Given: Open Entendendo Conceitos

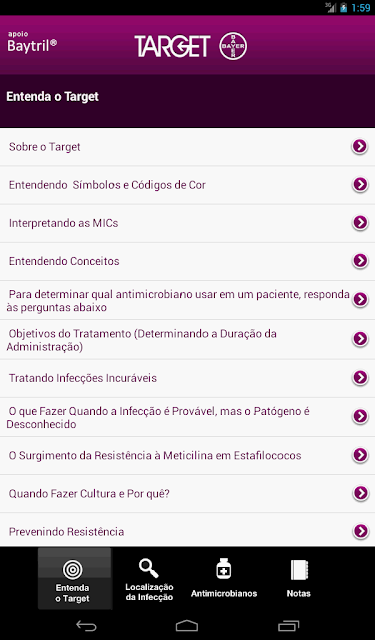Looking at the screenshot, I should tap(187, 261).
